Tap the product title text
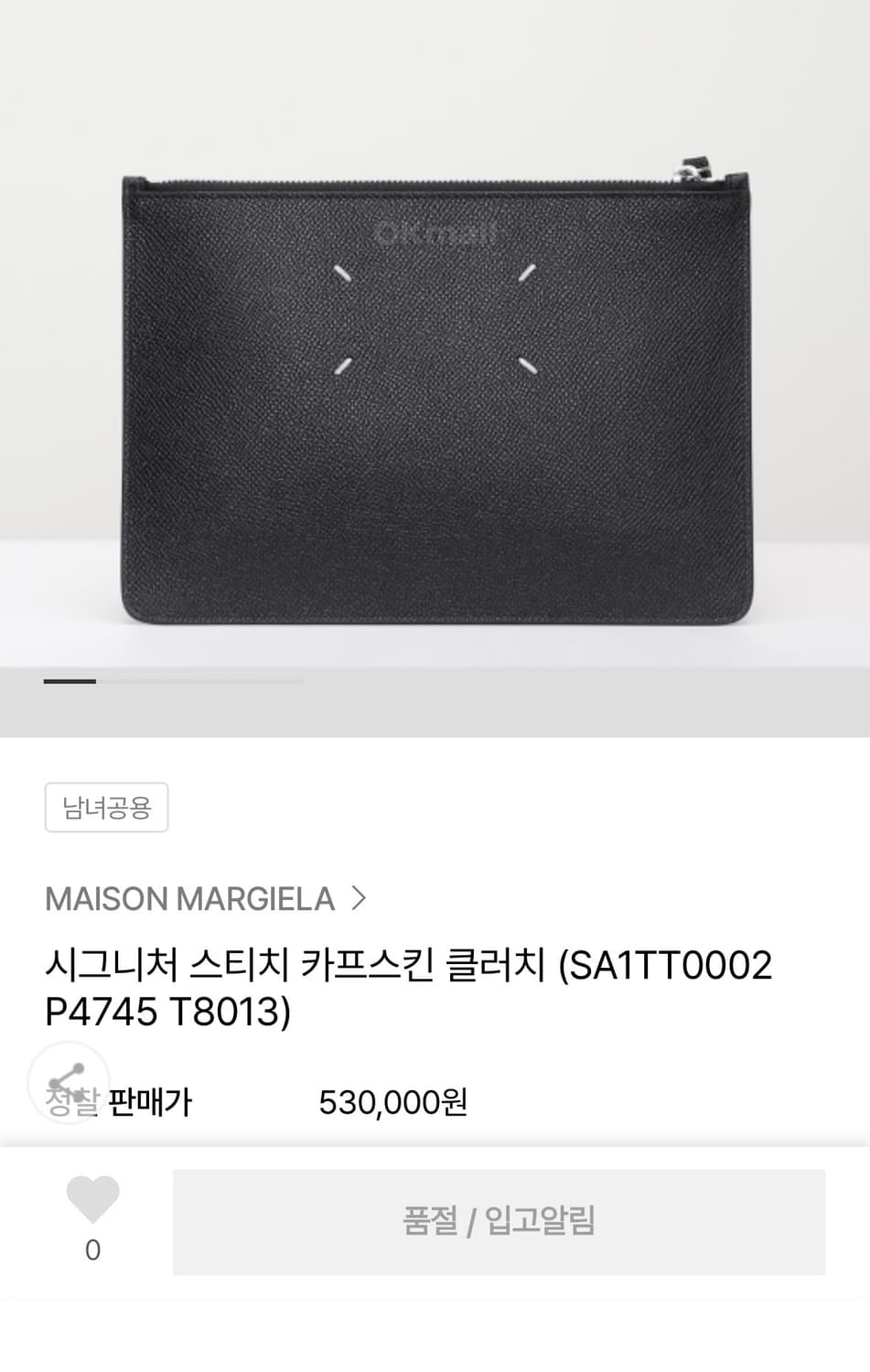 (x=410, y=985)
